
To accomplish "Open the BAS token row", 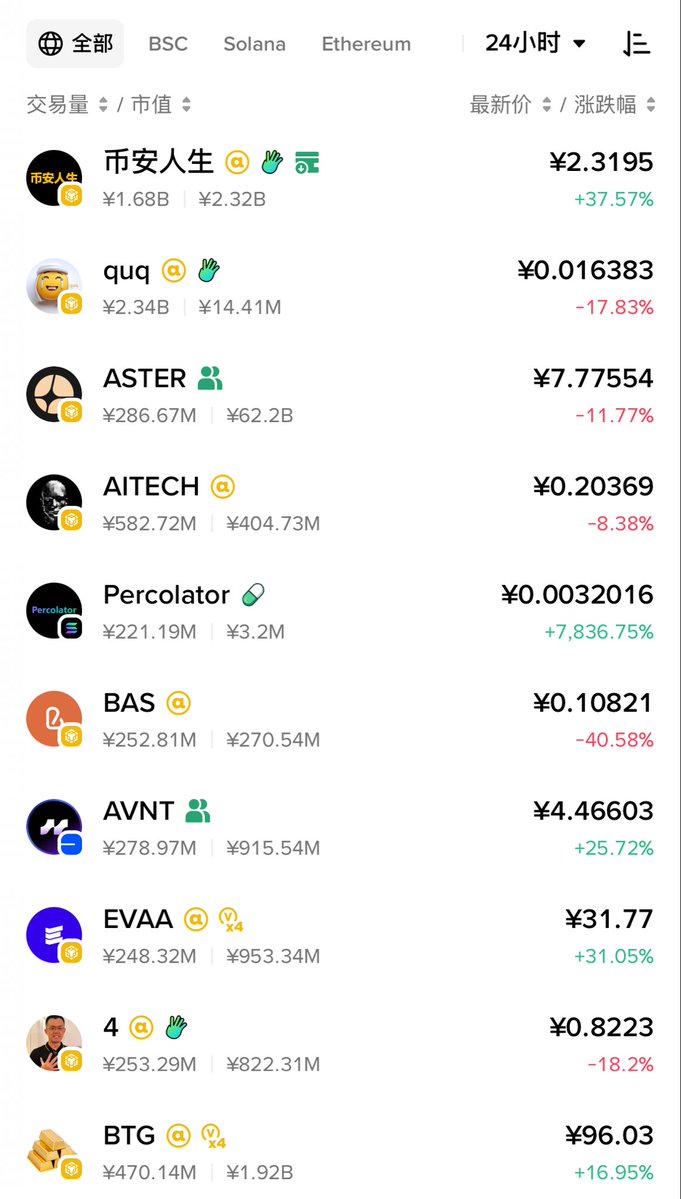I will [340, 718].
